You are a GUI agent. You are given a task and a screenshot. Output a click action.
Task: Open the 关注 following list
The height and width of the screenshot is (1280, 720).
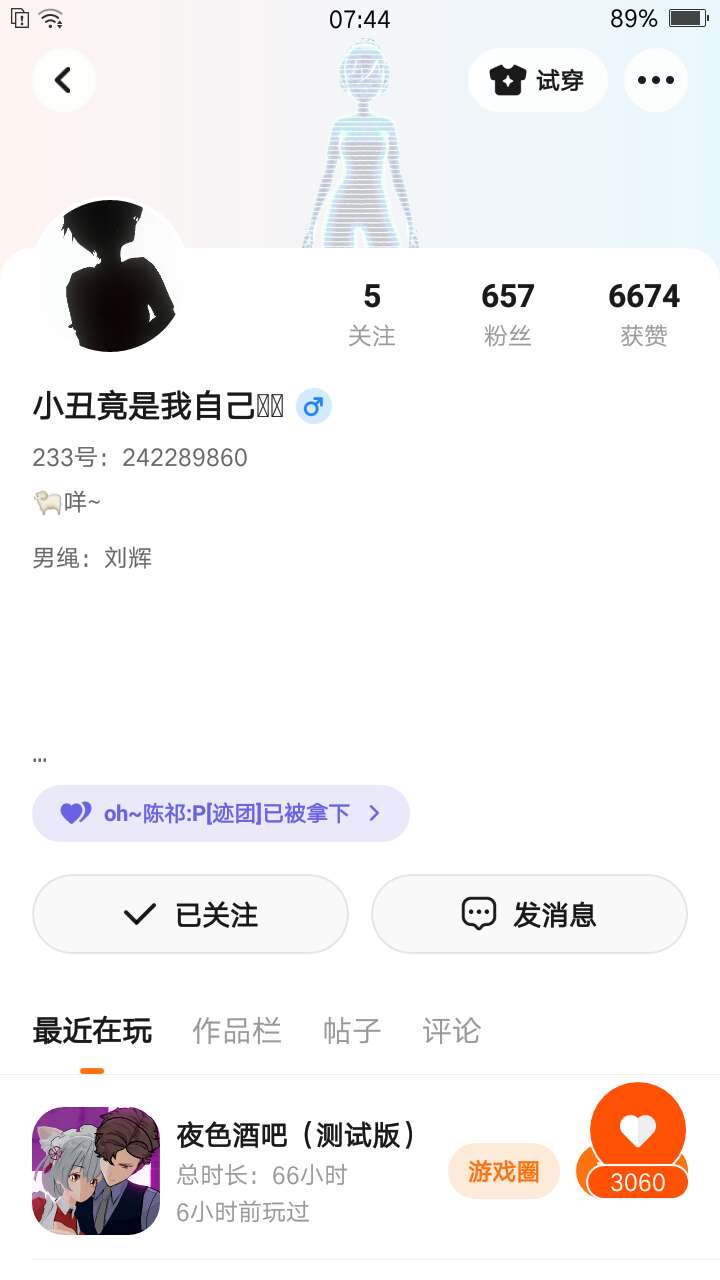pyautogui.click(x=372, y=314)
